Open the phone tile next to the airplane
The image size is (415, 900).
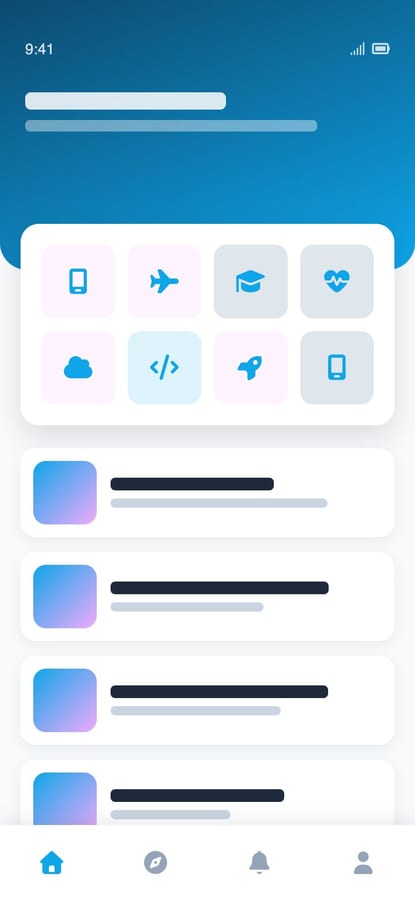(78, 281)
